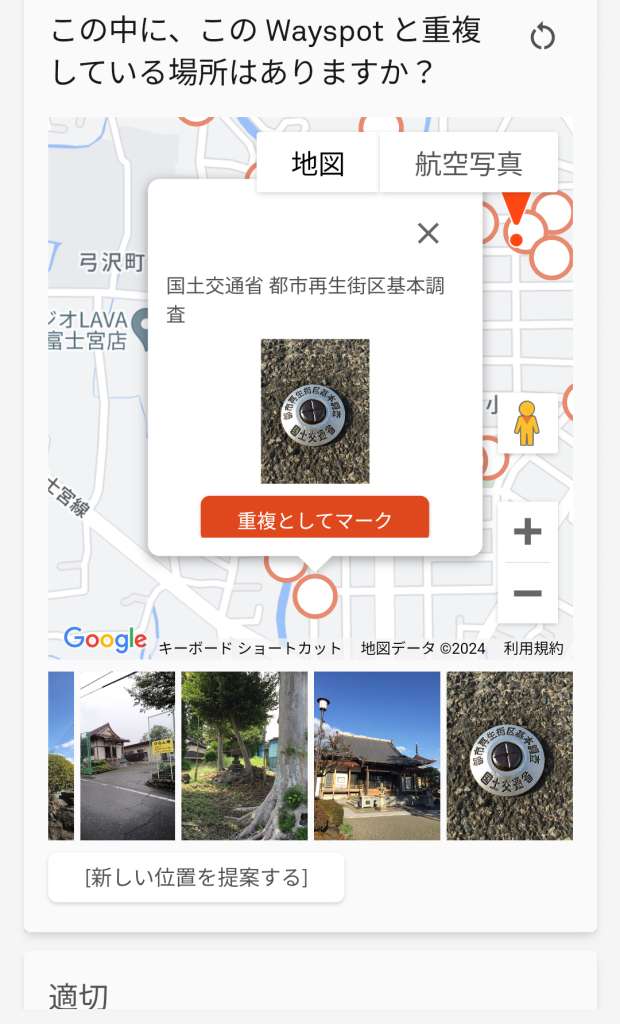Tap the reset arrow icon beside the question
Screen dimensions: 620x1024
point(542,38)
